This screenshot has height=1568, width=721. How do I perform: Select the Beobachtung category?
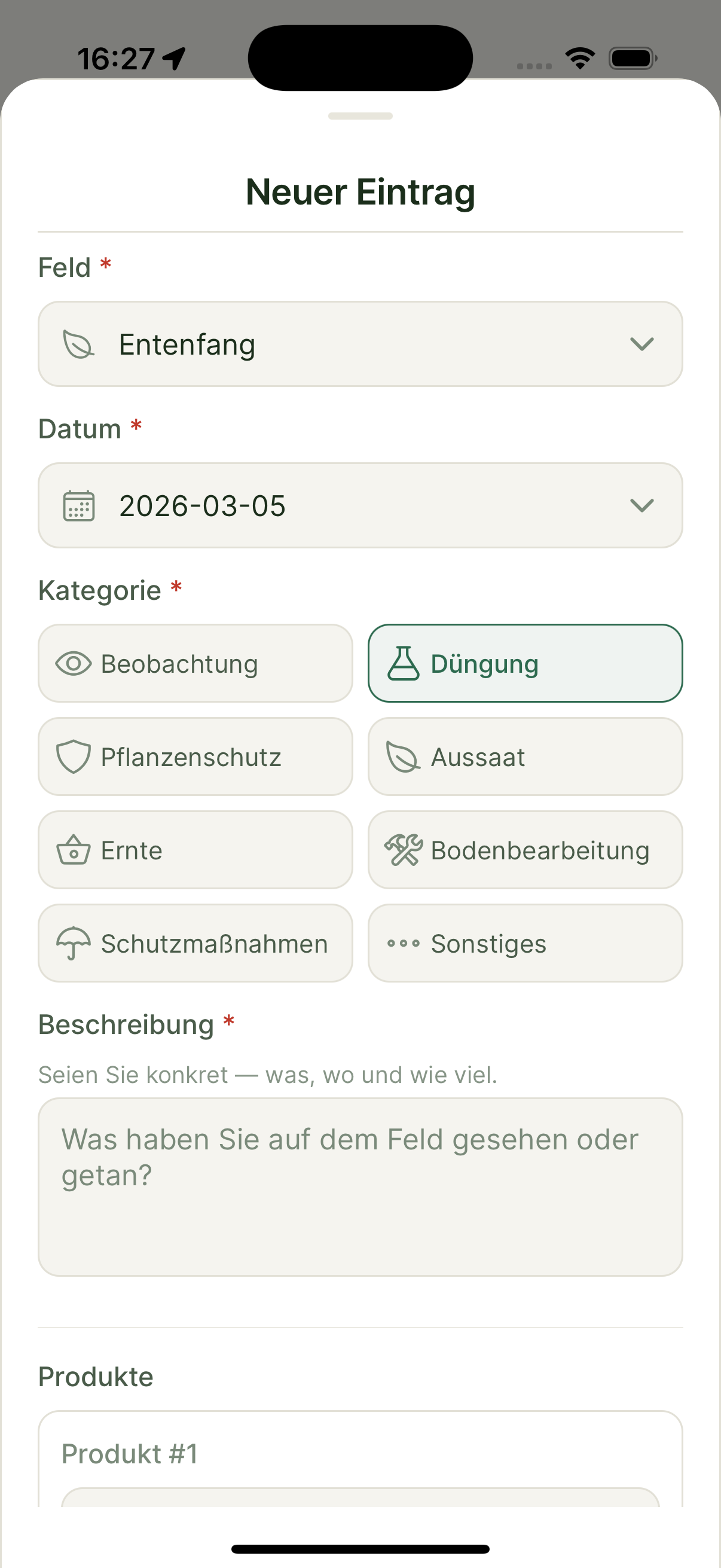[195, 663]
